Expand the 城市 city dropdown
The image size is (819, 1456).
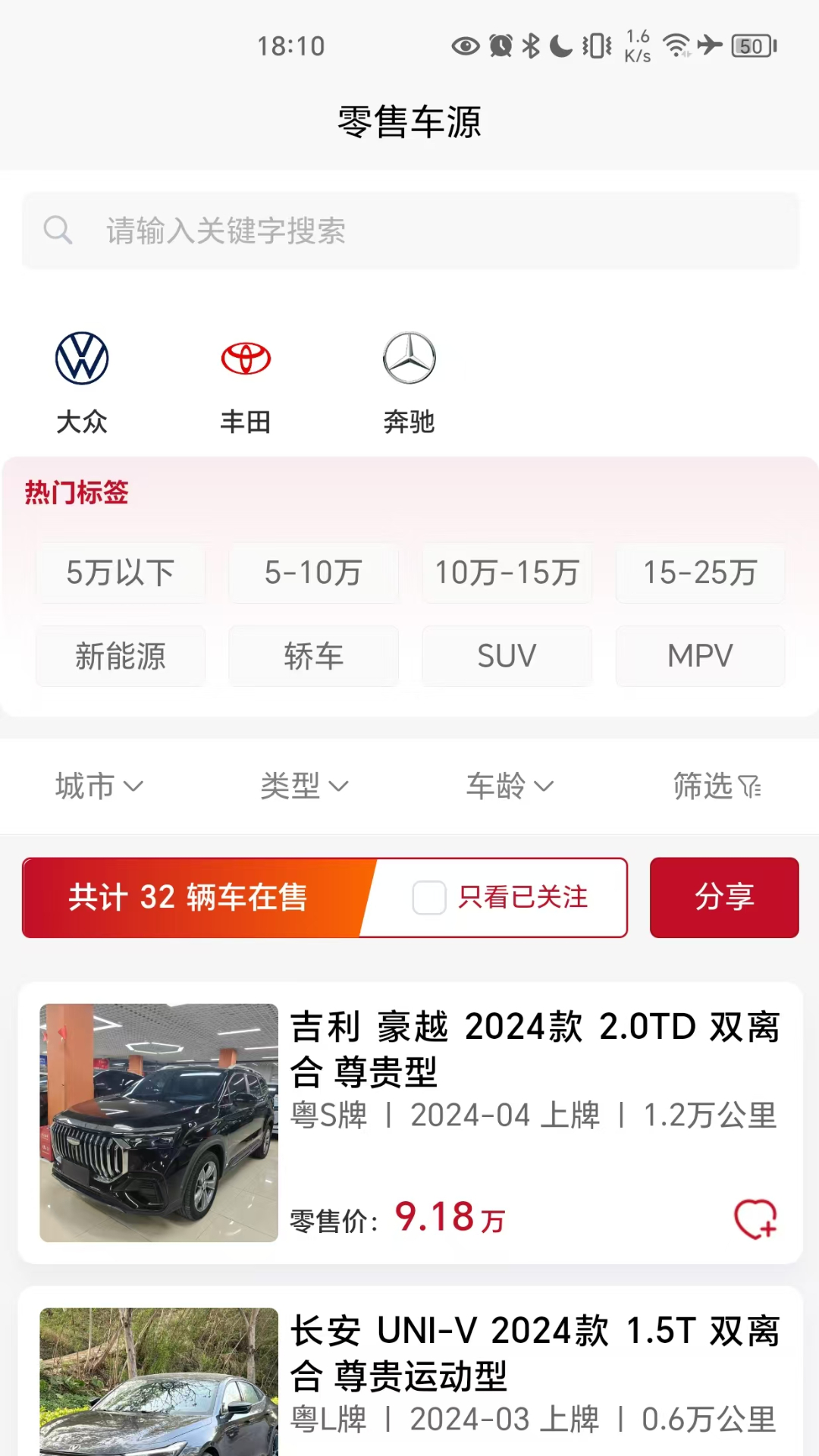coord(100,787)
